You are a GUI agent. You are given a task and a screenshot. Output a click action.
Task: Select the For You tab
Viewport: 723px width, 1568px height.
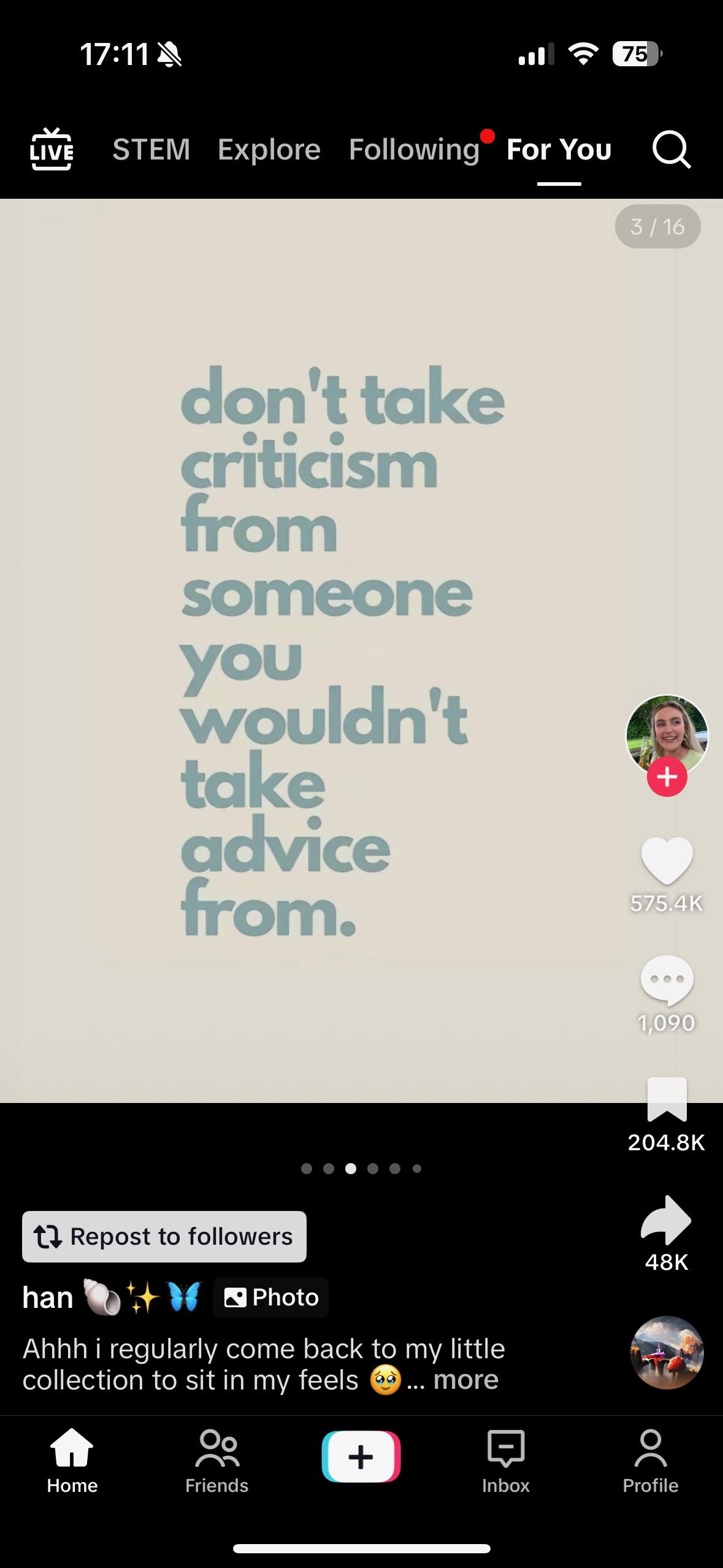(x=559, y=150)
